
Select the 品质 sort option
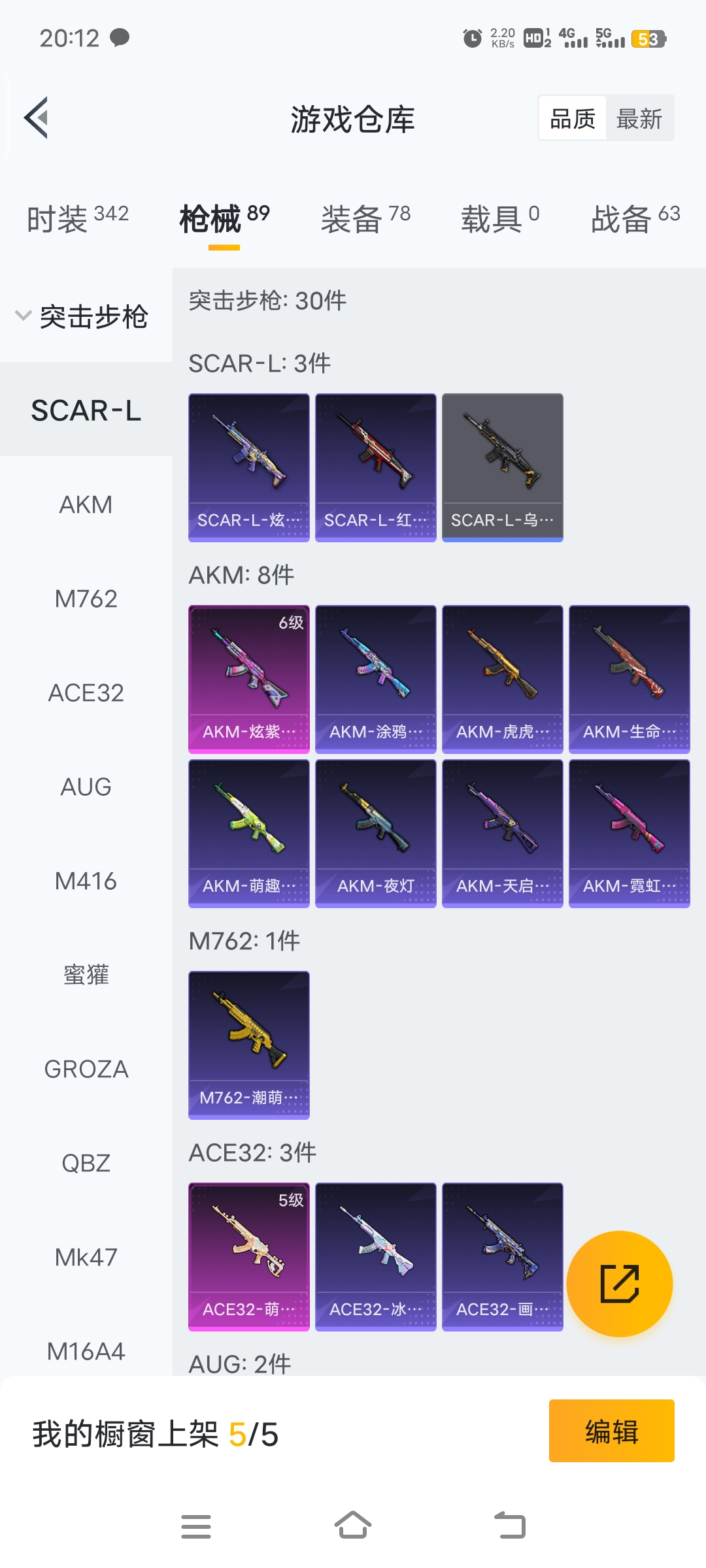point(573,119)
